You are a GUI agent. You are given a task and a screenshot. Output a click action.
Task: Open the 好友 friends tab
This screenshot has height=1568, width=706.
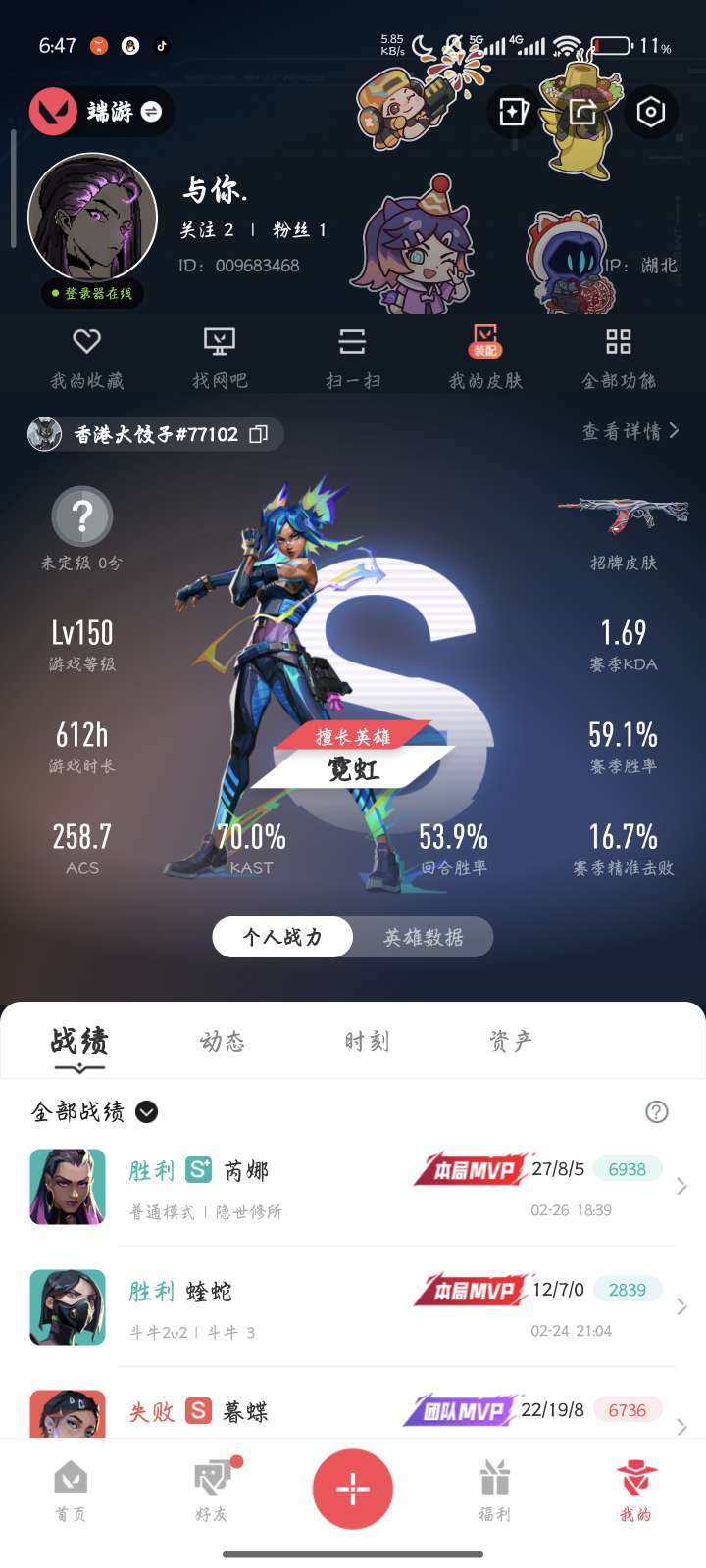(x=212, y=1490)
